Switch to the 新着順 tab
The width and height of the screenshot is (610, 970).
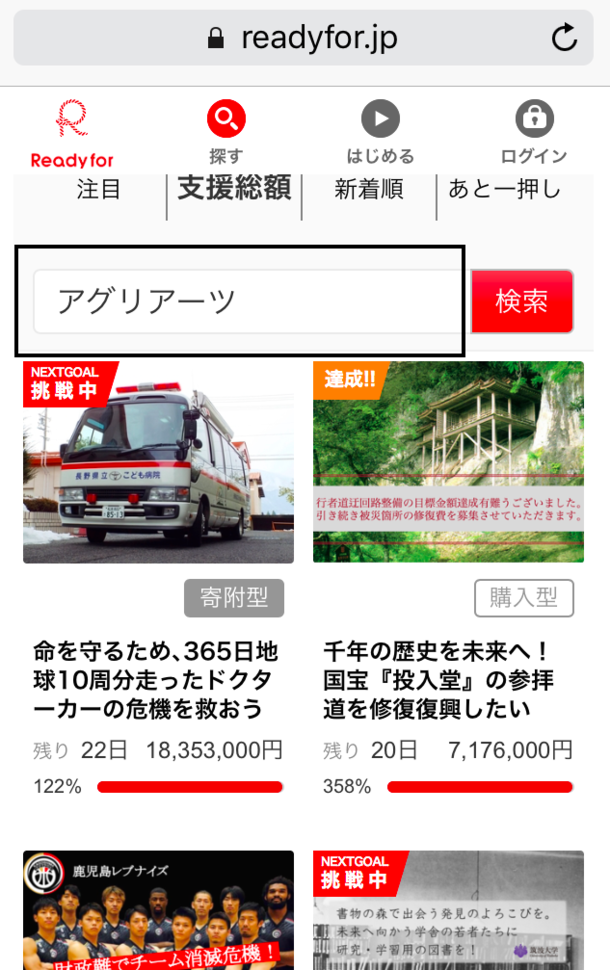point(369,190)
